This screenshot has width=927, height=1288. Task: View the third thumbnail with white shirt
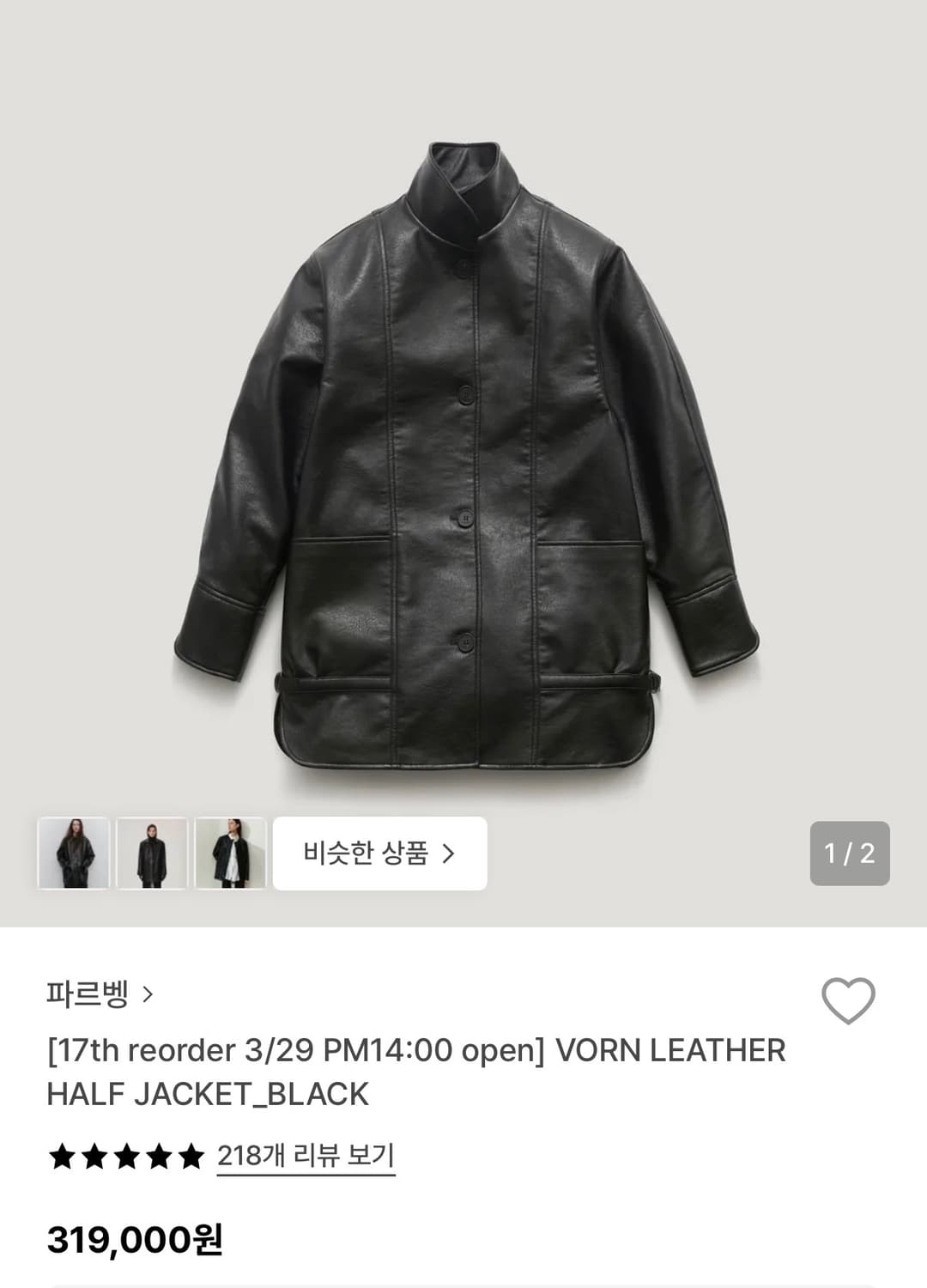230,854
